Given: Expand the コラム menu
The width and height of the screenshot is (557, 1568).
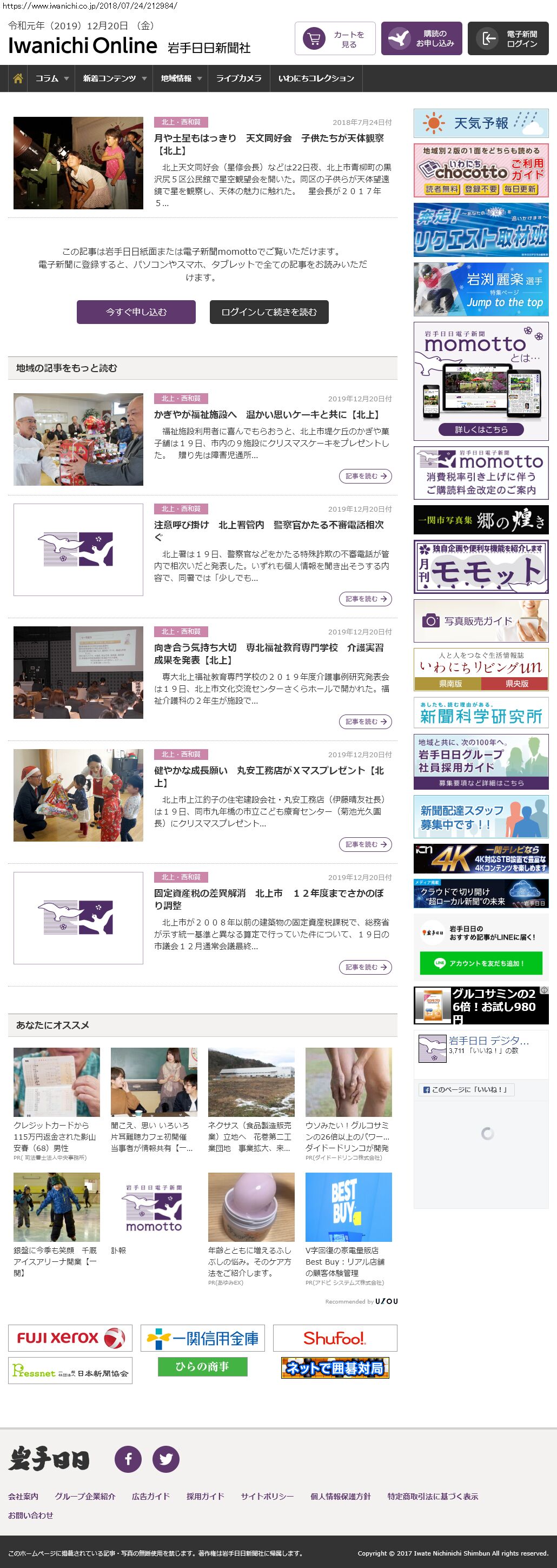Looking at the screenshot, I should pyautogui.click(x=52, y=78).
